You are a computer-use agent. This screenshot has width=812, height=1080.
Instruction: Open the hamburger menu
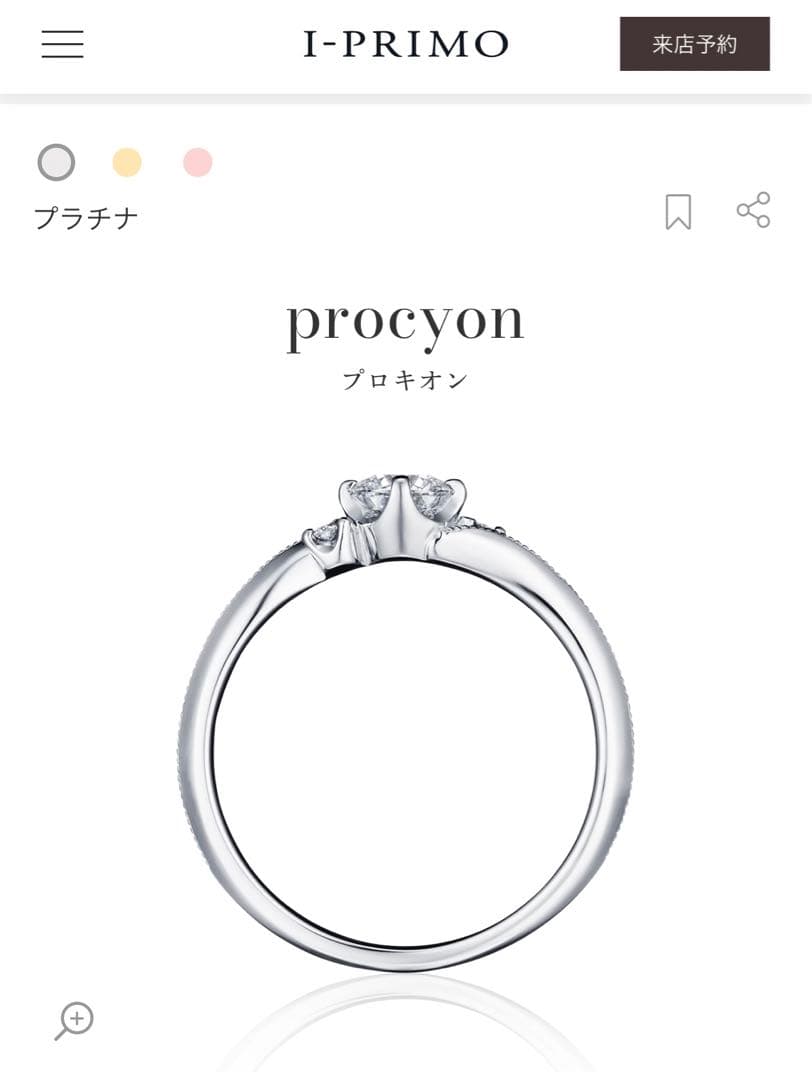point(62,44)
